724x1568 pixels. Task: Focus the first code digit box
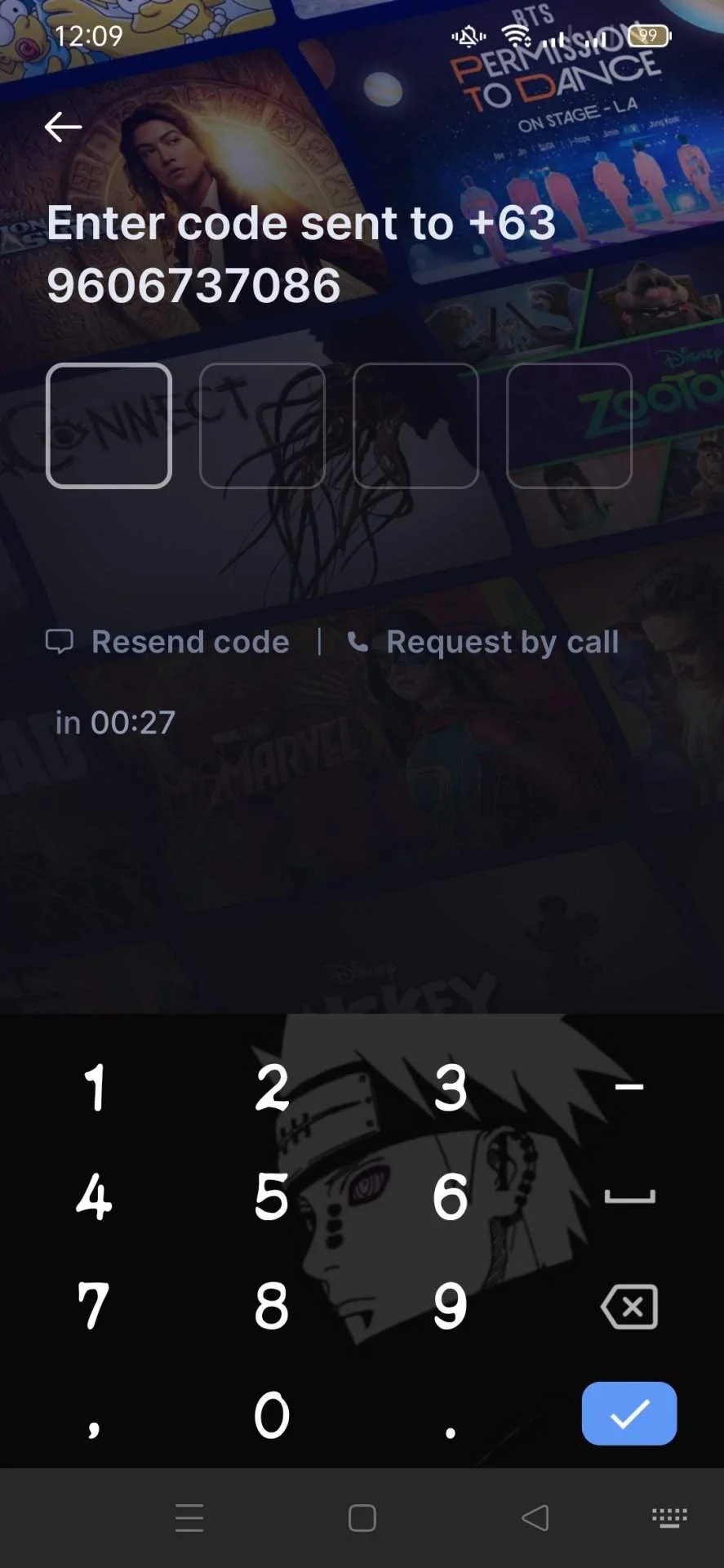(109, 425)
